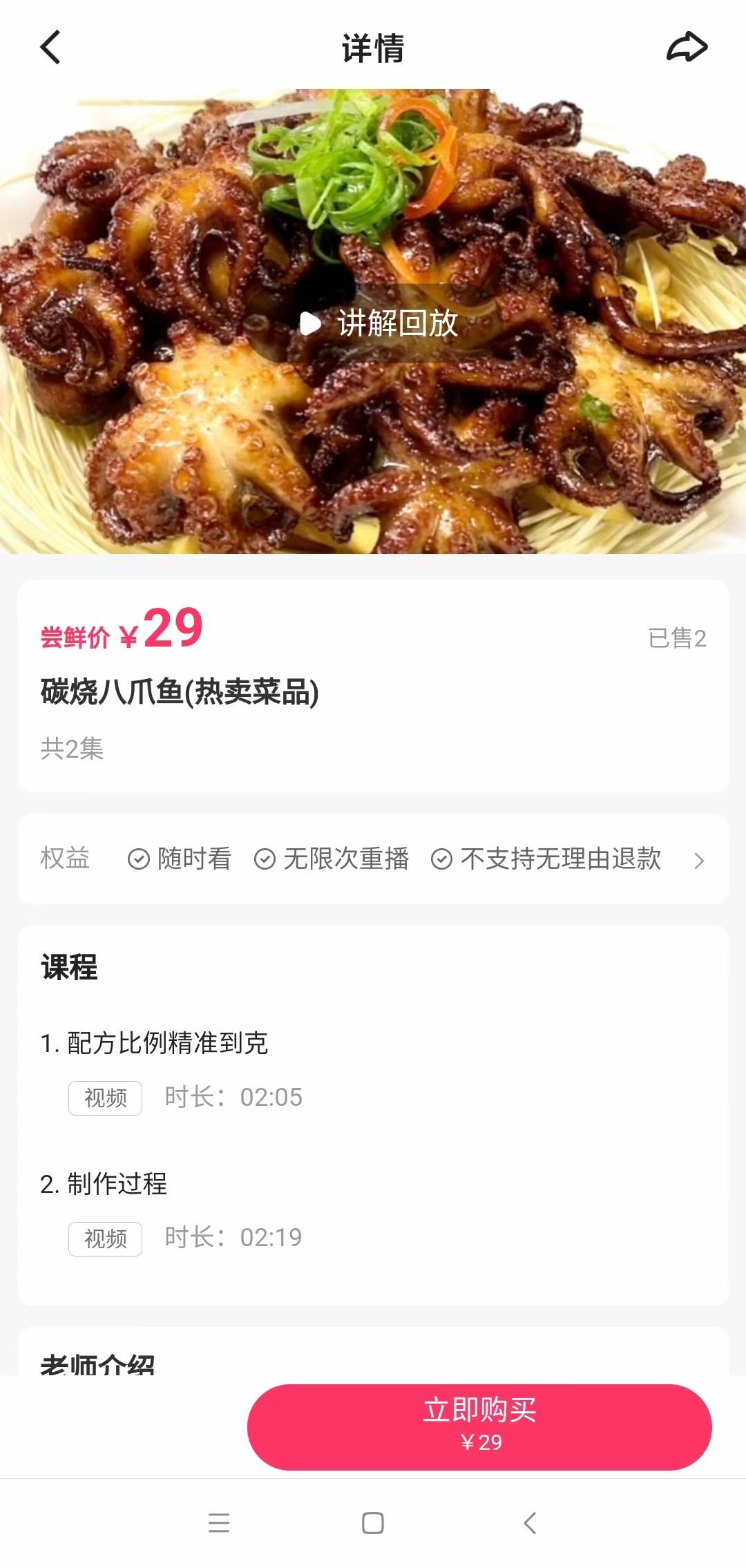Image resolution: width=746 pixels, height=1568 pixels.
Task: Play the 讲解回放 replay video
Action: (379, 323)
